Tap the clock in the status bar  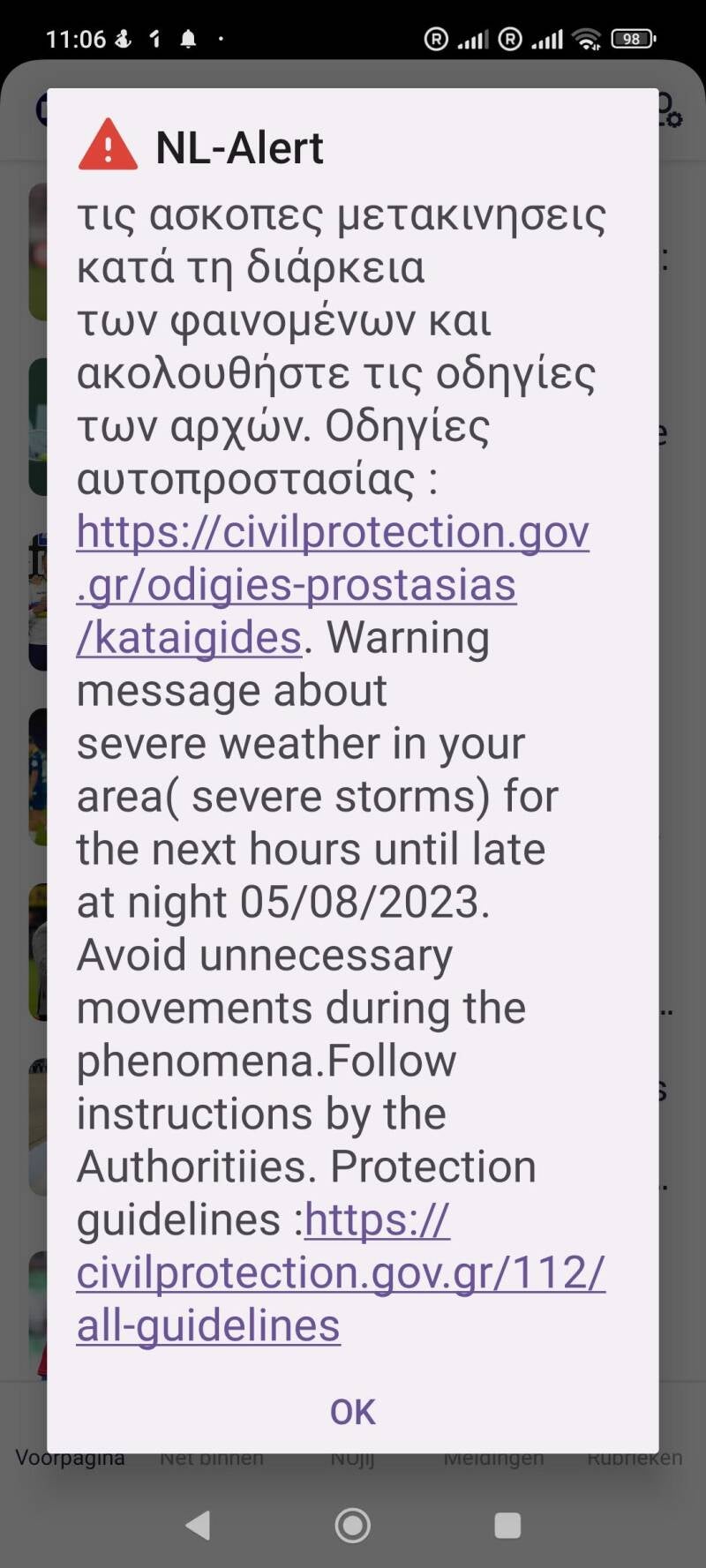(x=78, y=38)
